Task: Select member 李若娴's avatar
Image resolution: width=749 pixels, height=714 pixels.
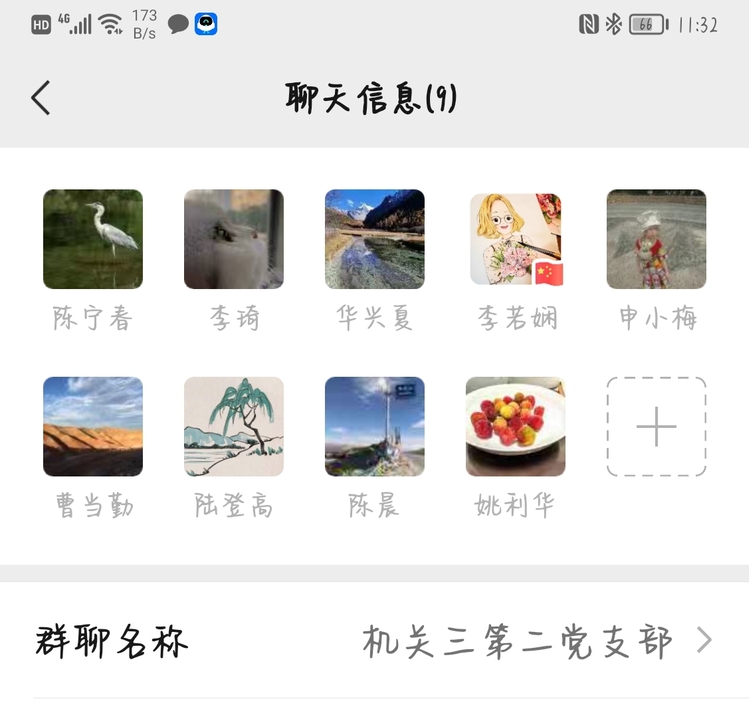Action: coord(516,239)
